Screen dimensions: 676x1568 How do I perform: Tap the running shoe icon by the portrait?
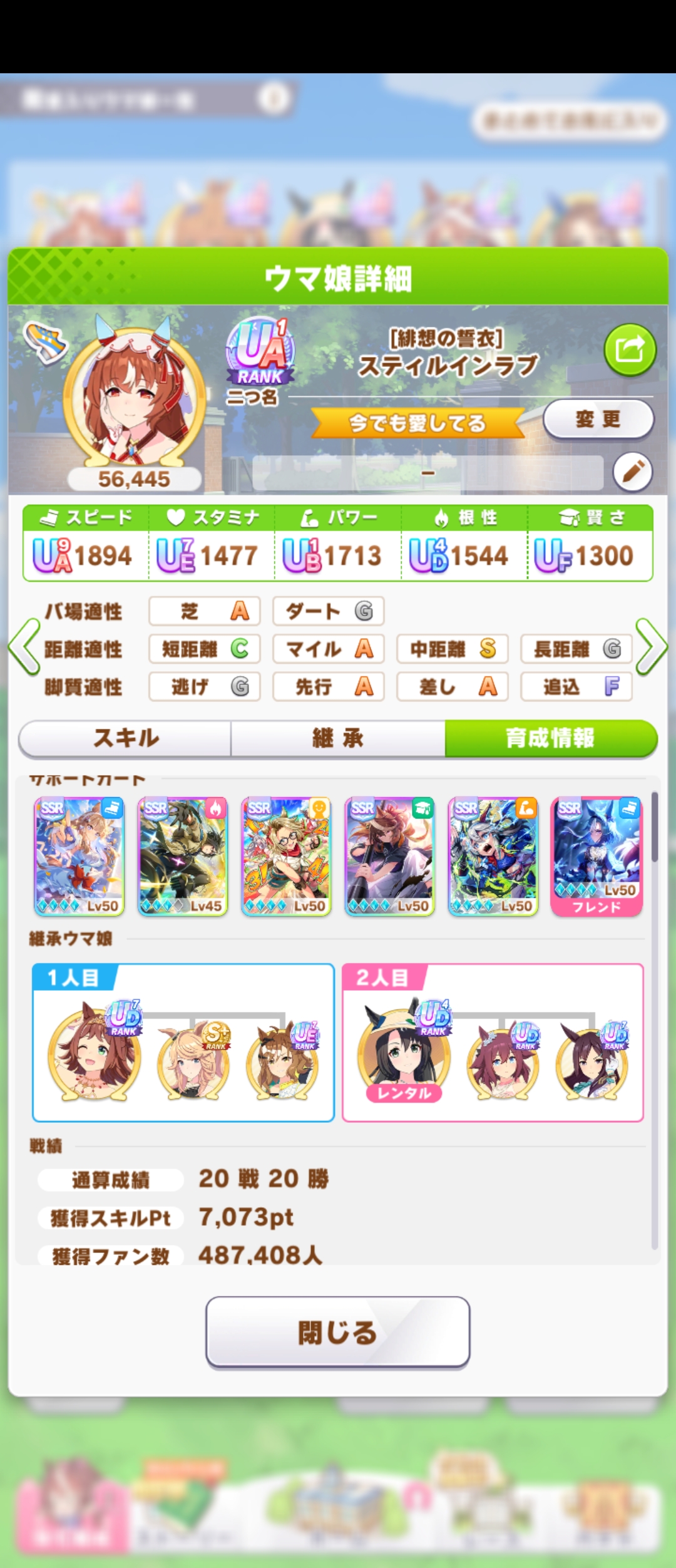click(45, 342)
